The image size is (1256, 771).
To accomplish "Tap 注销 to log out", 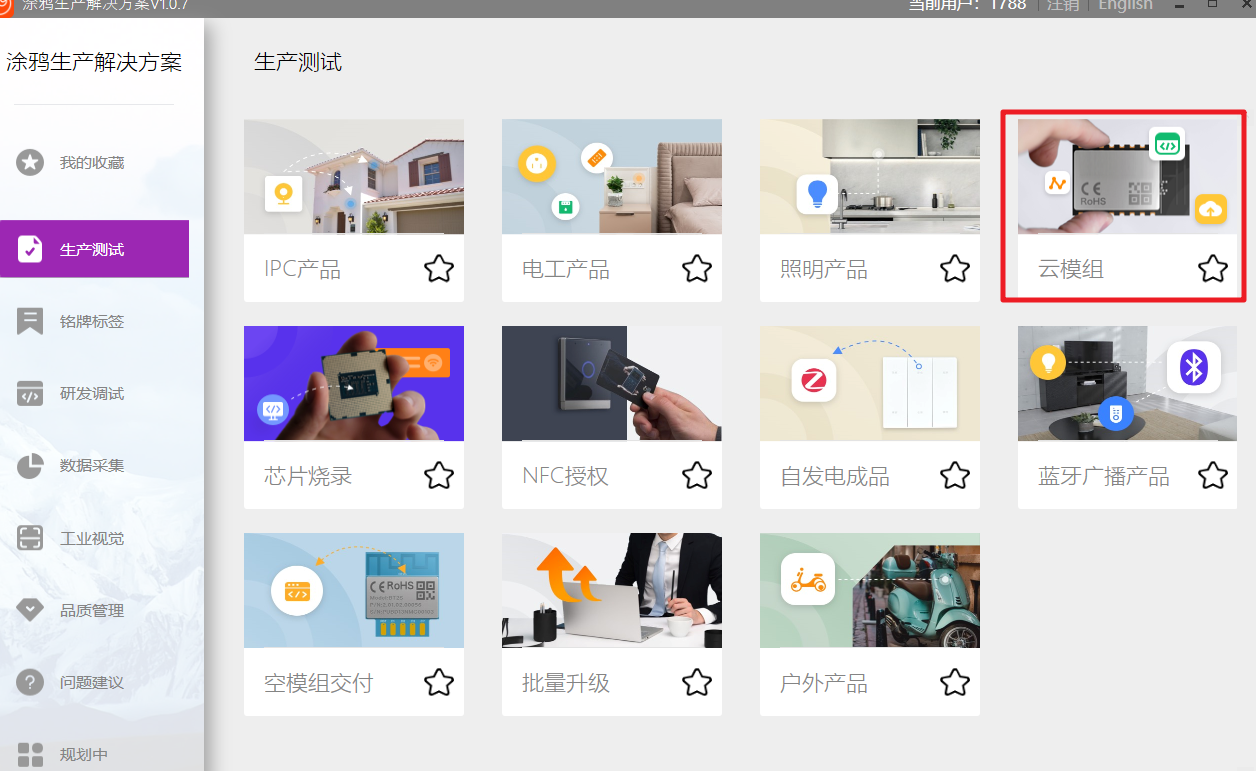I will pos(1063,5).
